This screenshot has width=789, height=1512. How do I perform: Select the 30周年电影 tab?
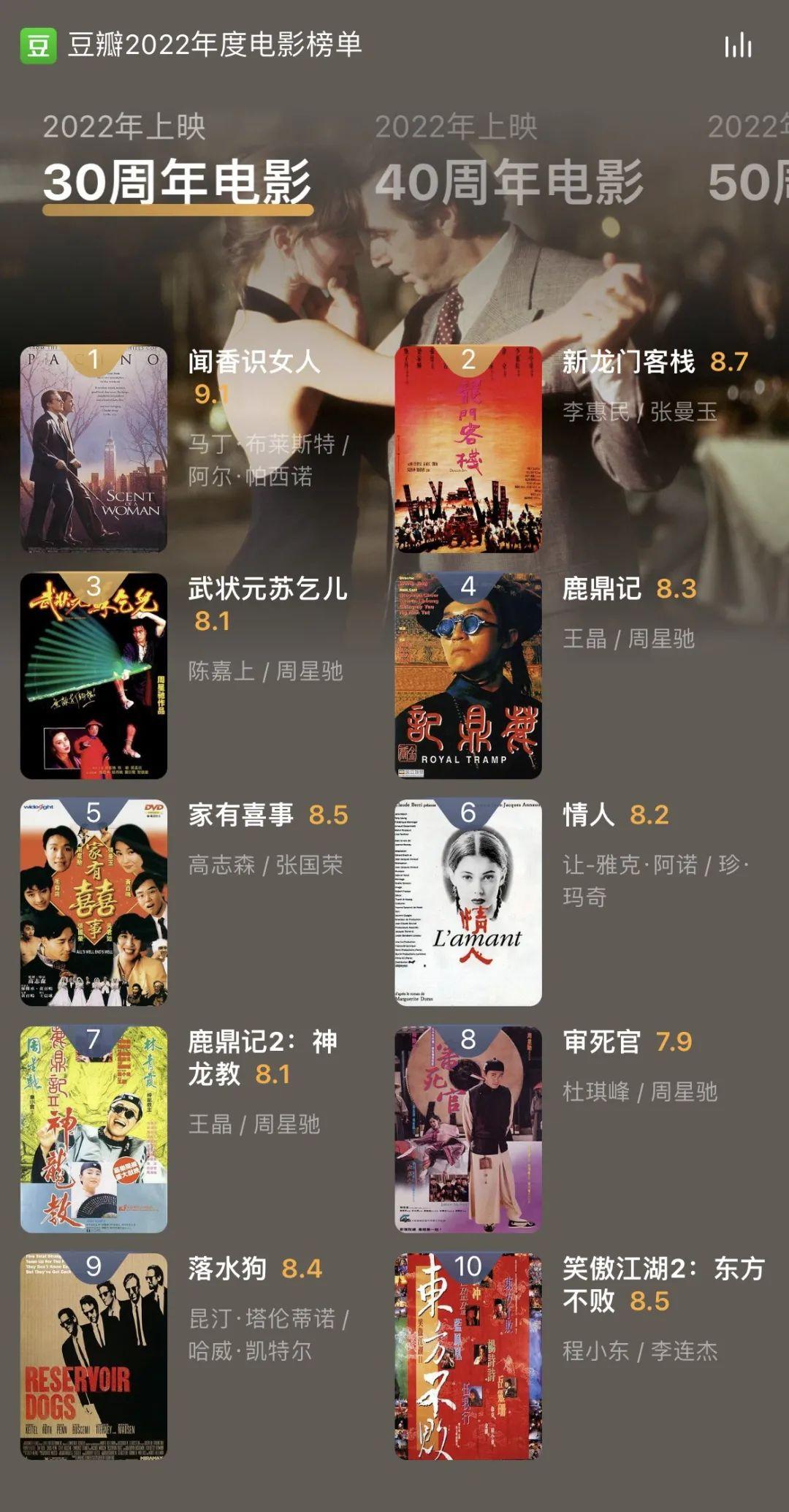pos(178,181)
